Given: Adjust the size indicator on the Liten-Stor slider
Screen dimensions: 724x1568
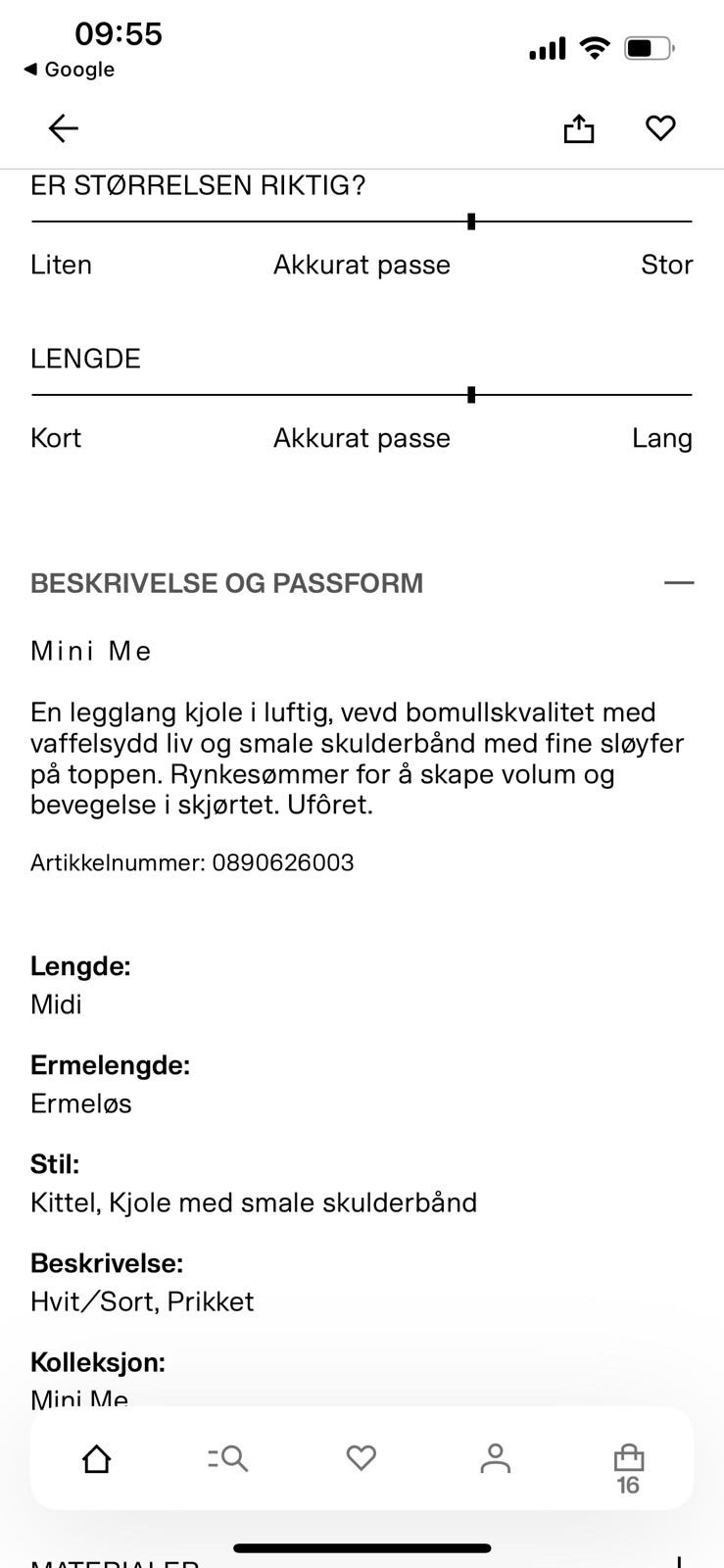Looking at the screenshot, I should pos(471,221).
